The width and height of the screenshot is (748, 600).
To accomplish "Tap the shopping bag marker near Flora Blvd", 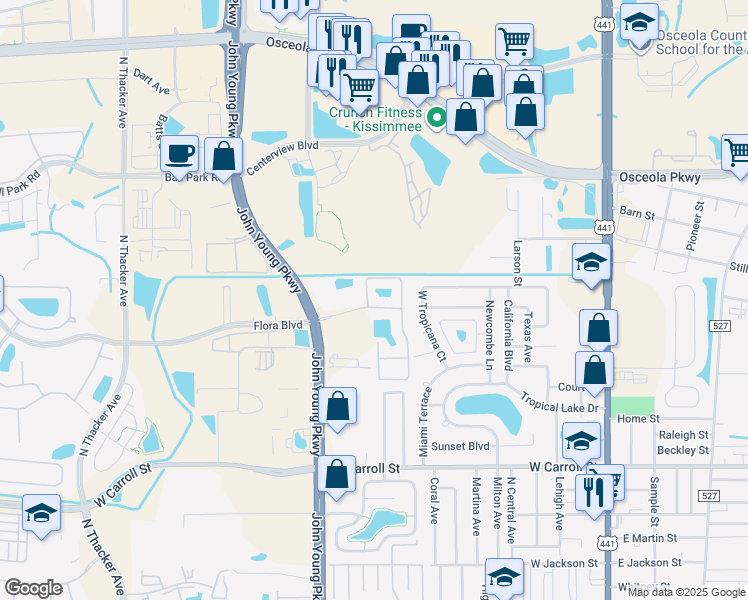I will click(x=339, y=406).
